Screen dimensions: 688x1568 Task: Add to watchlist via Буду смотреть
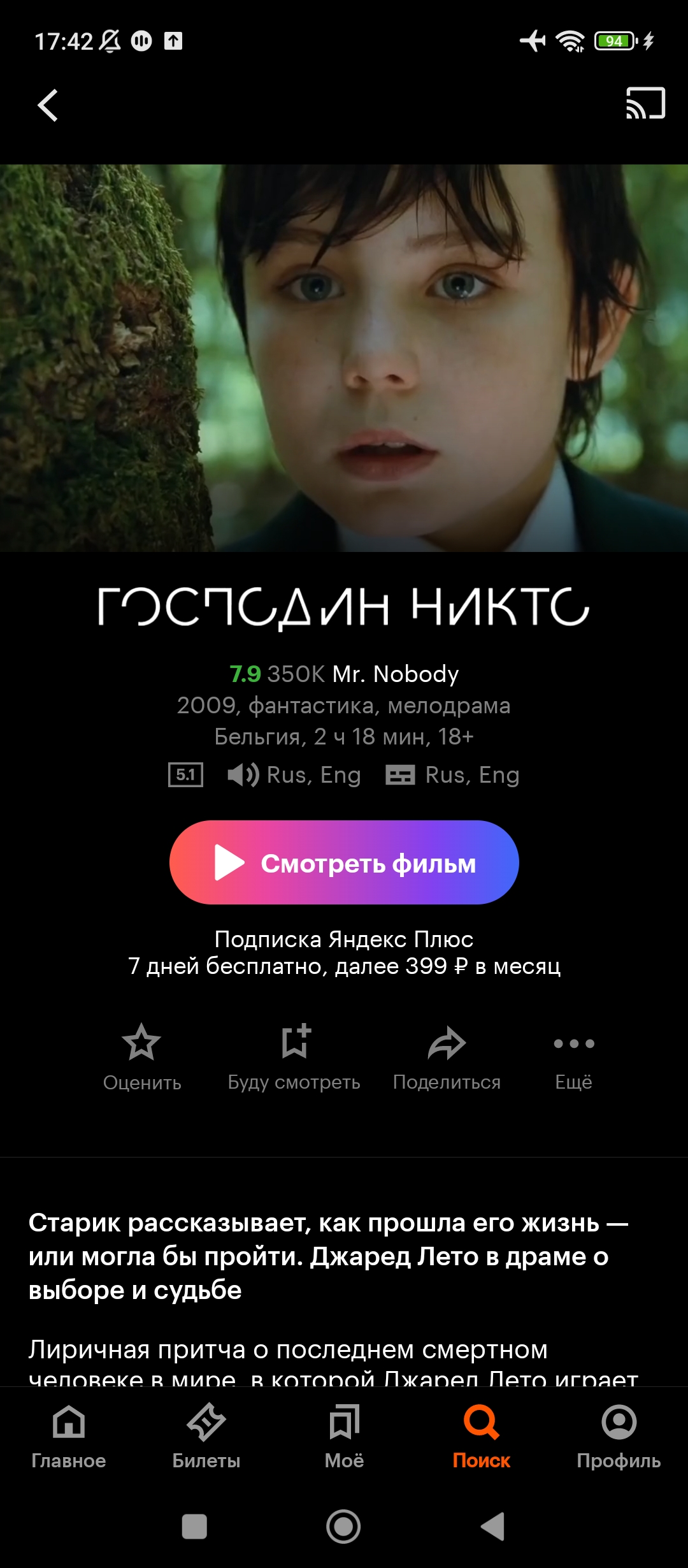pos(294,1056)
